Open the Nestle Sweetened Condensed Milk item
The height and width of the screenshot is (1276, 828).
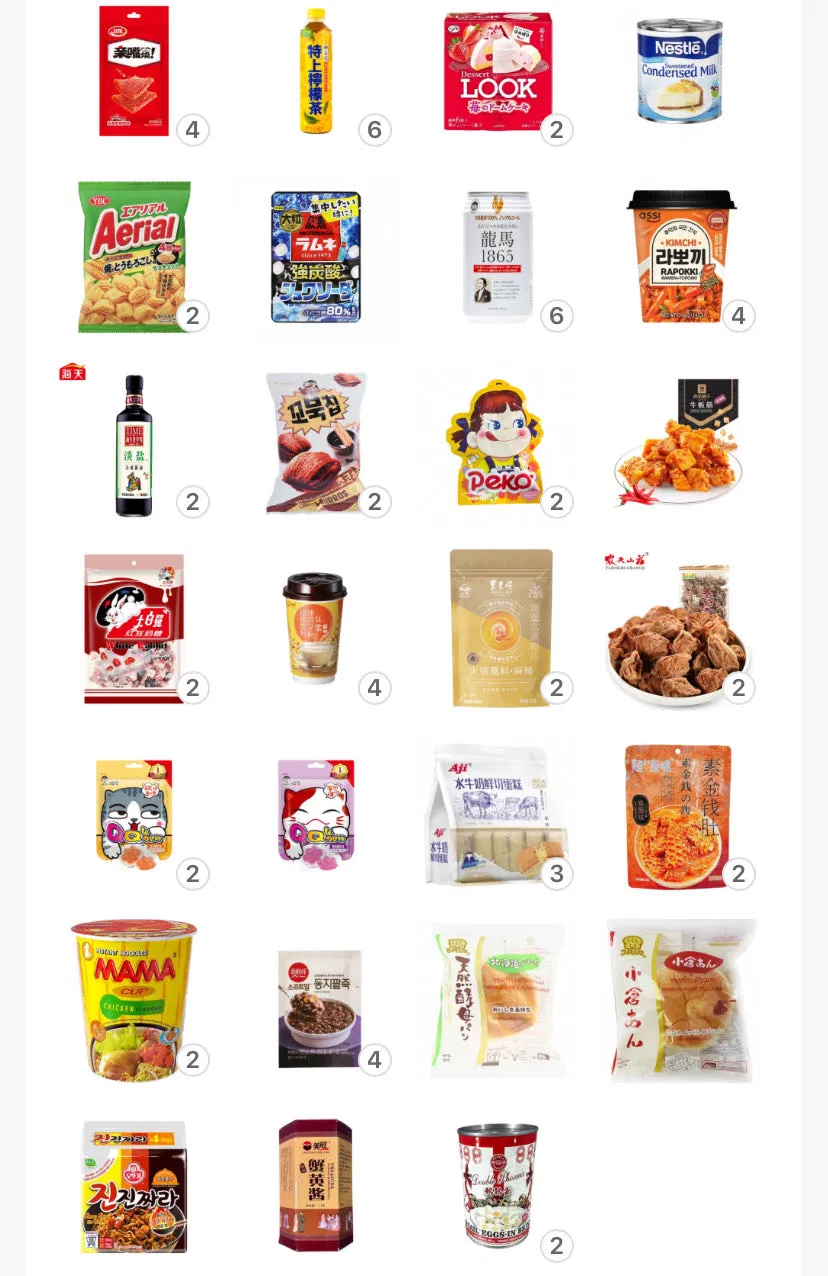click(679, 72)
